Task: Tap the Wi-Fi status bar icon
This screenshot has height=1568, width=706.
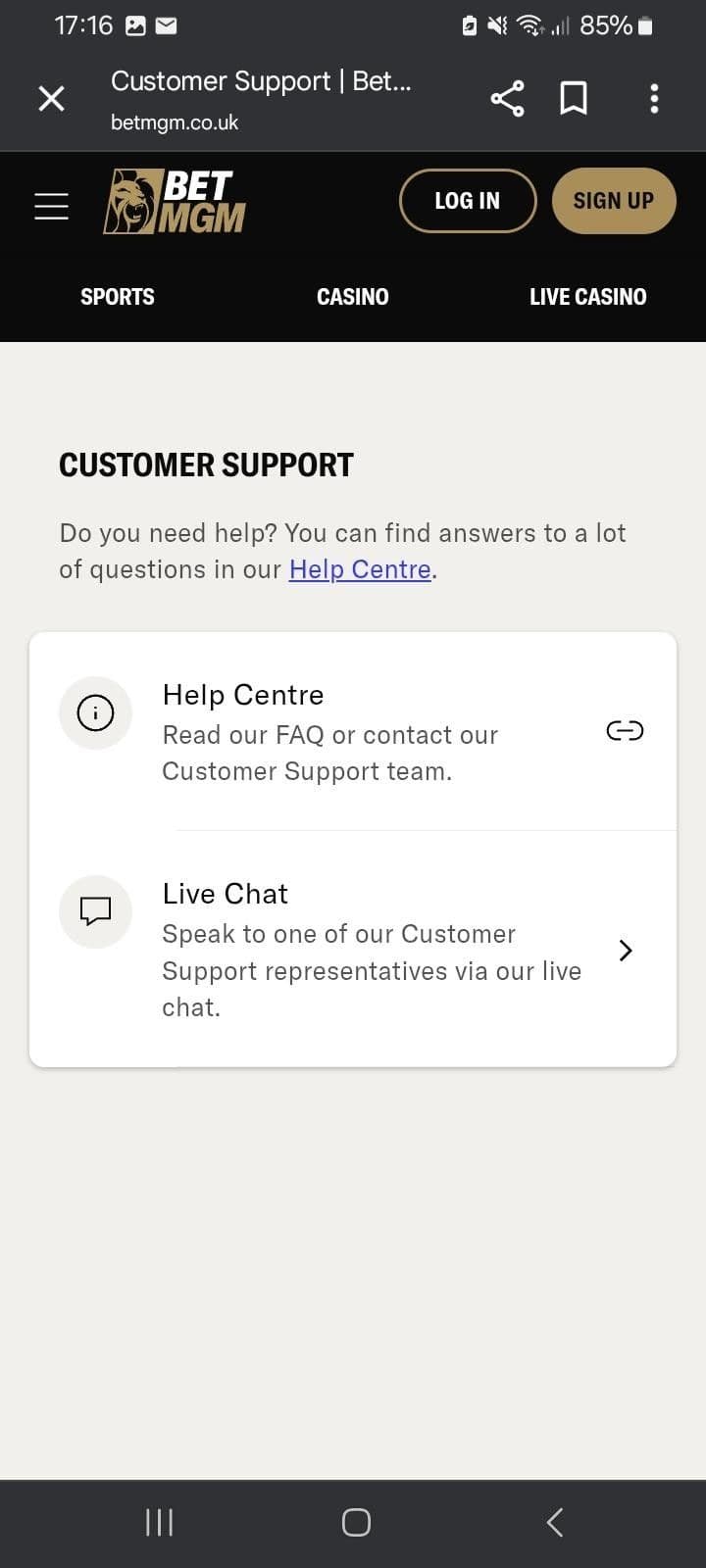Action: 529,25
